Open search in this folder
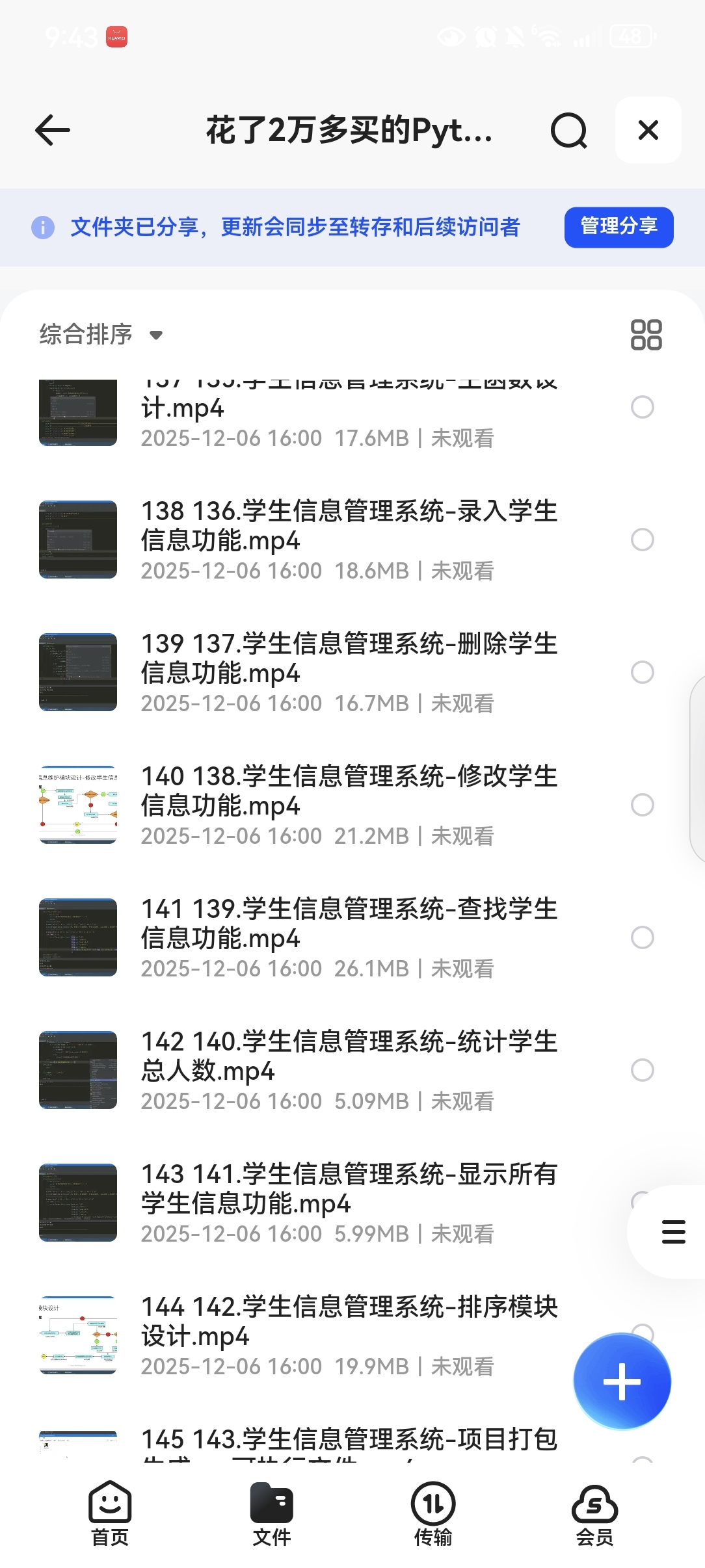The width and height of the screenshot is (705, 1568). coord(568,131)
